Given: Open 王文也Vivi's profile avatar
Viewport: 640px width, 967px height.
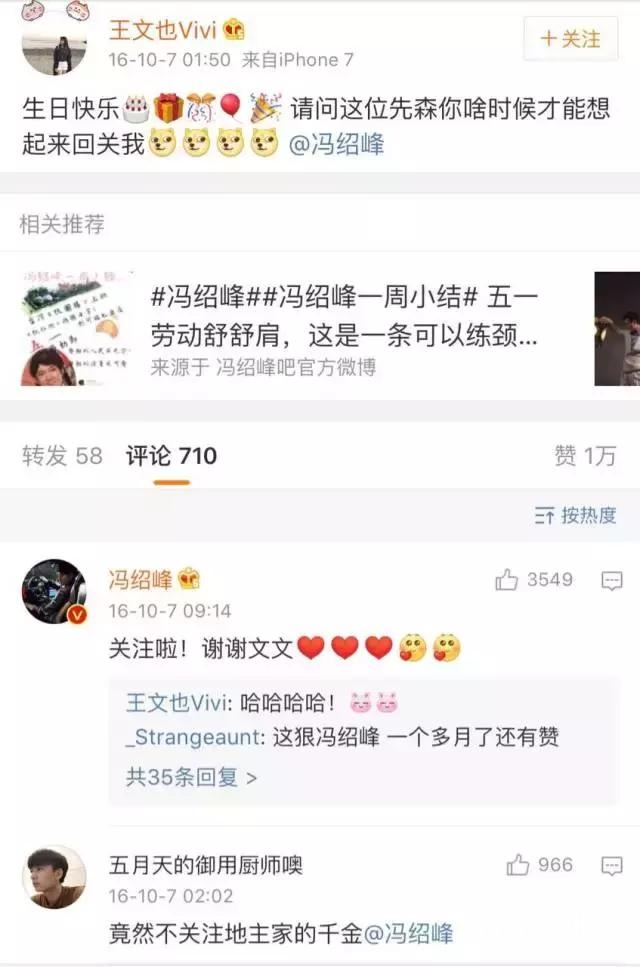Looking at the screenshot, I should [x=53, y=43].
